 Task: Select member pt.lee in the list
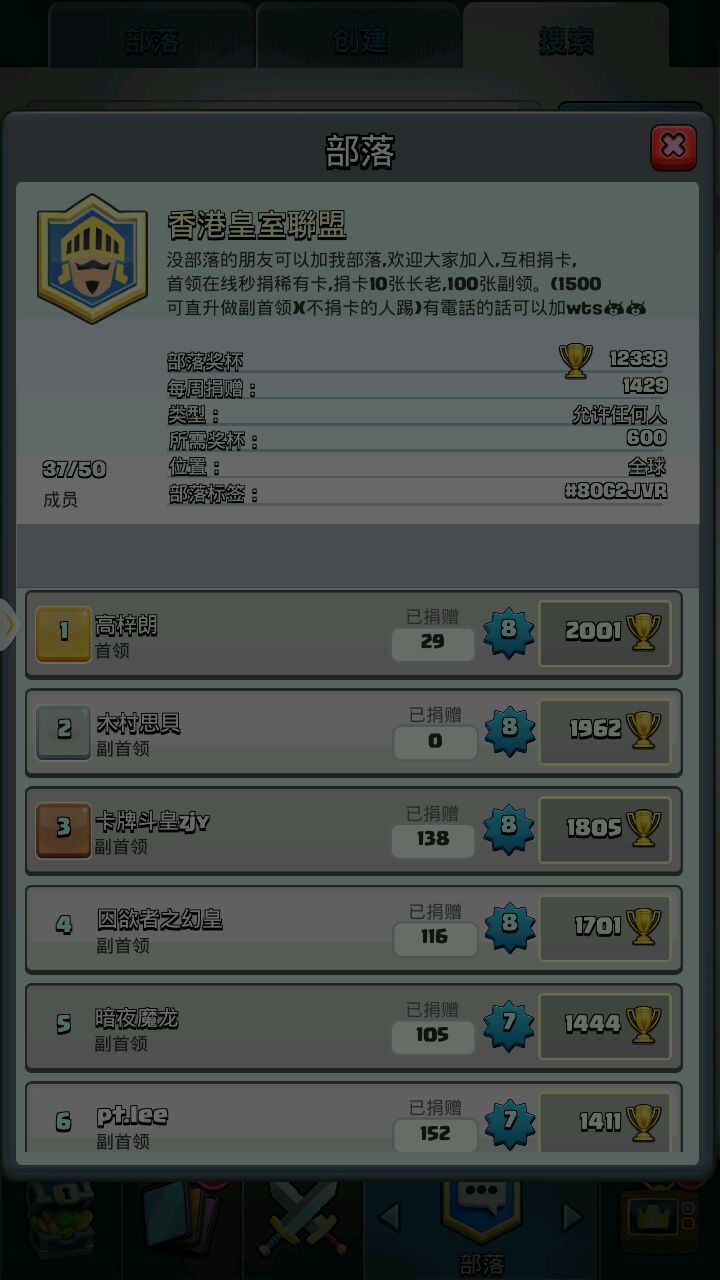click(x=354, y=1118)
